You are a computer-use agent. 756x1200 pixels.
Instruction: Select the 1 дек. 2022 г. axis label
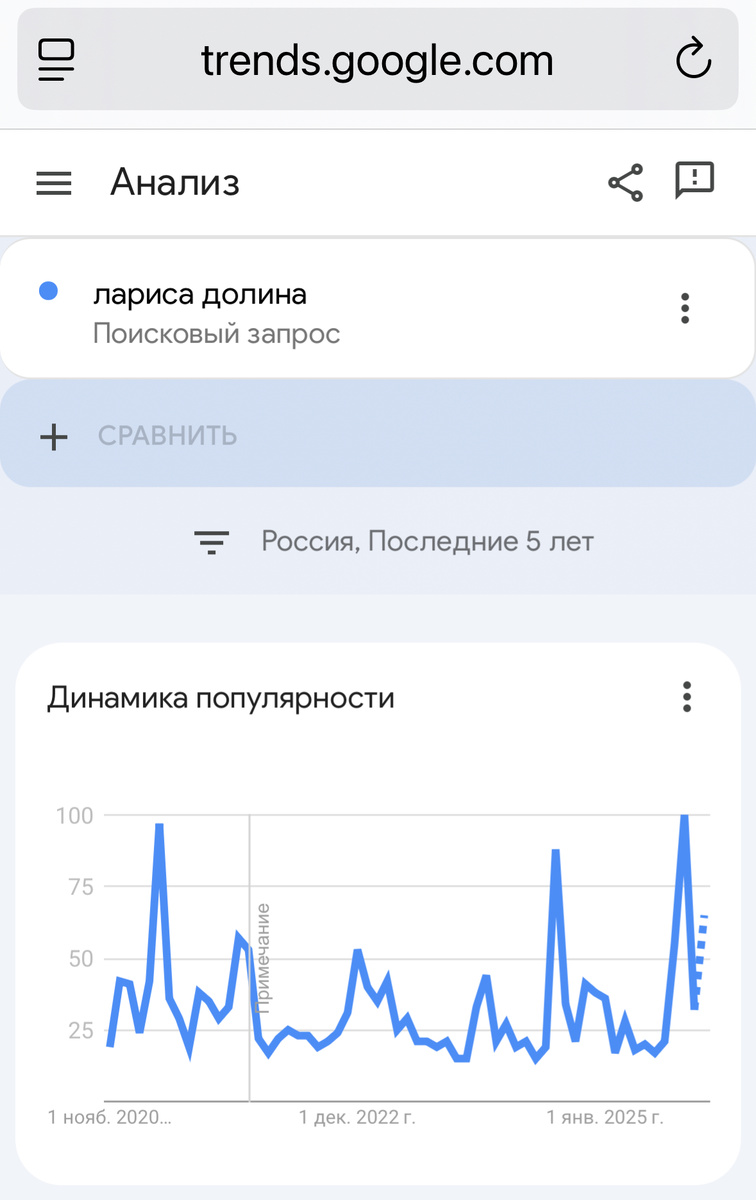click(x=361, y=1119)
